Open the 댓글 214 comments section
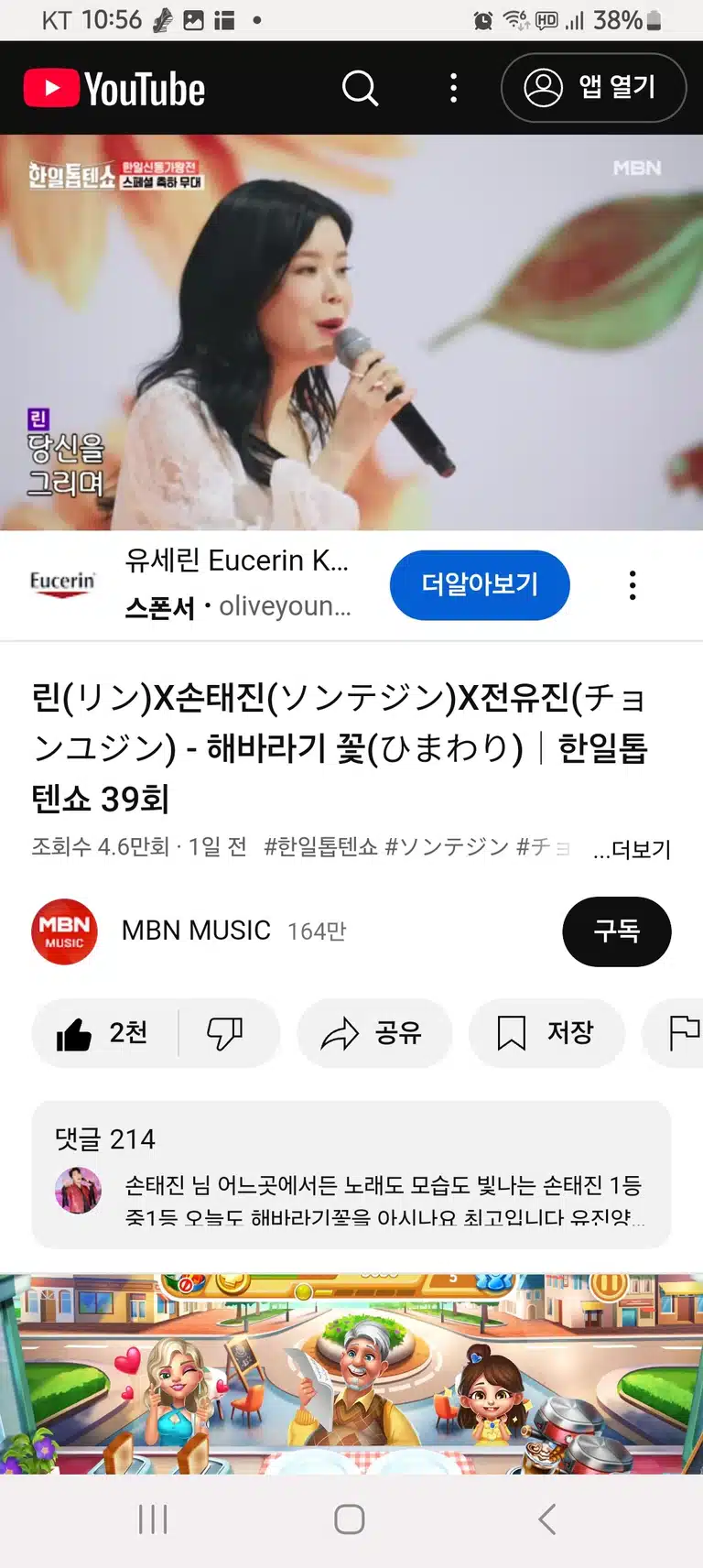 point(351,1175)
